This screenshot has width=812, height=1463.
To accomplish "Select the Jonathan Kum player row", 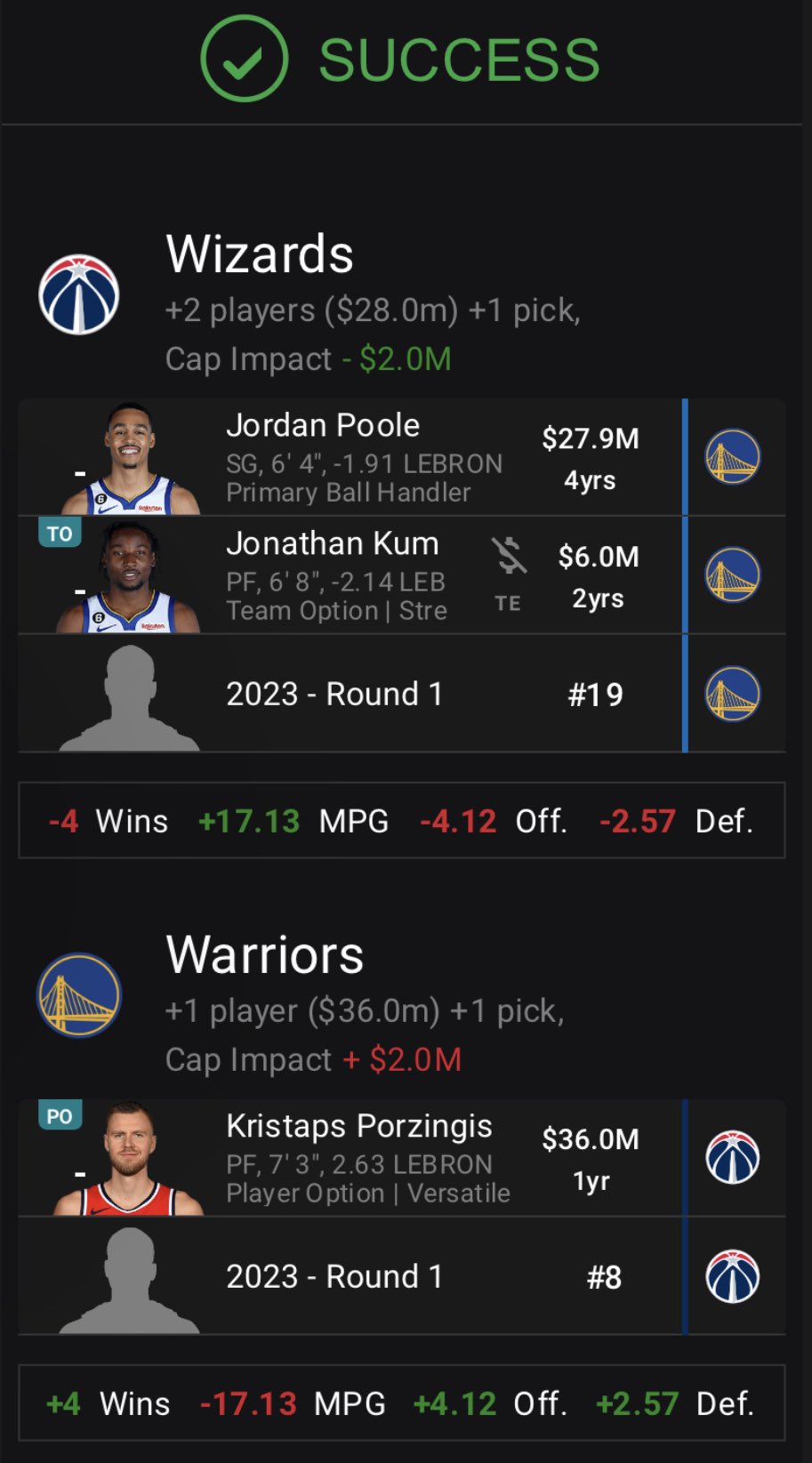I will tap(356, 575).
